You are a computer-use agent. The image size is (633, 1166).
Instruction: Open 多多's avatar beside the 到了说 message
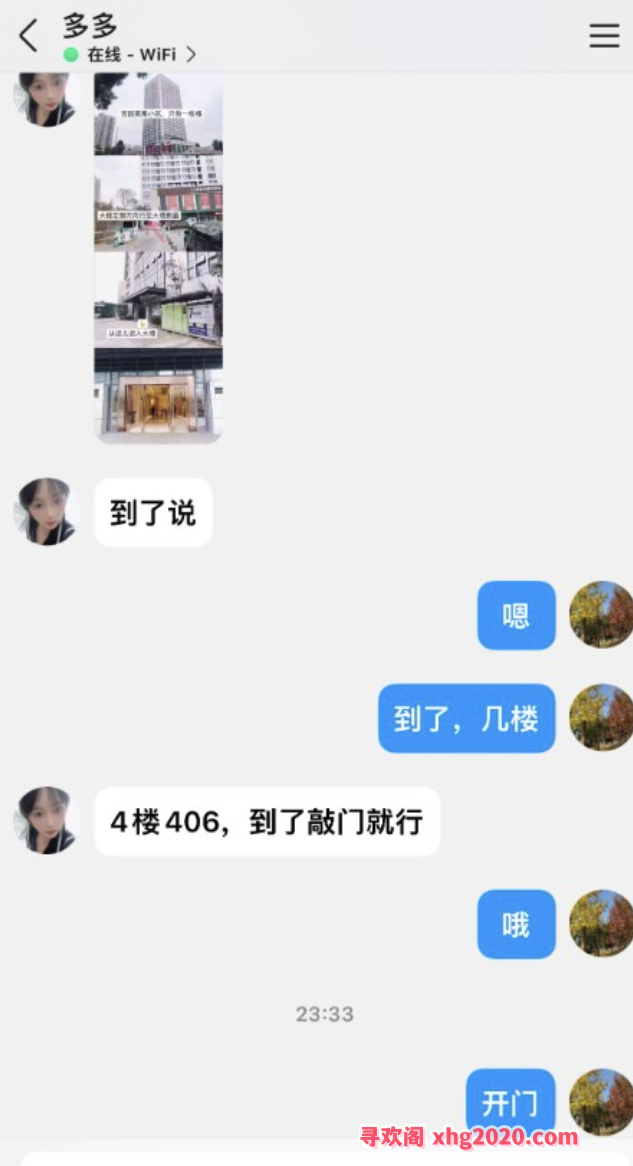[46, 512]
